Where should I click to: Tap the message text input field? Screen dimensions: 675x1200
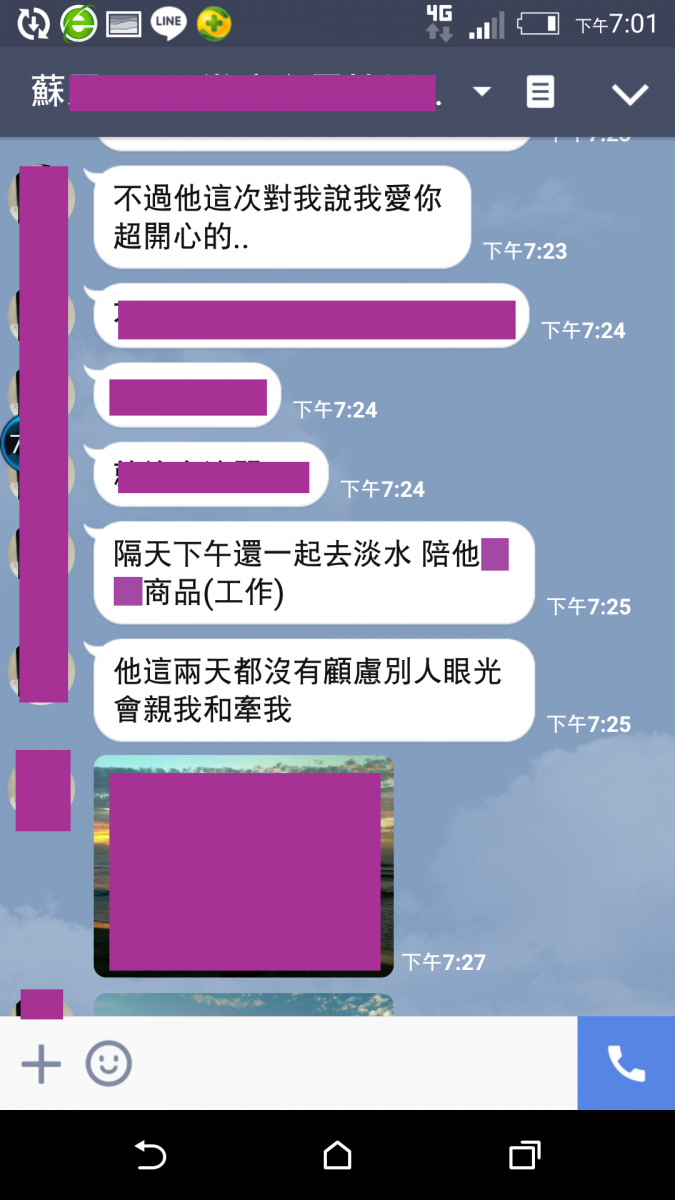pyautogui.click(x=350, y=1064)
